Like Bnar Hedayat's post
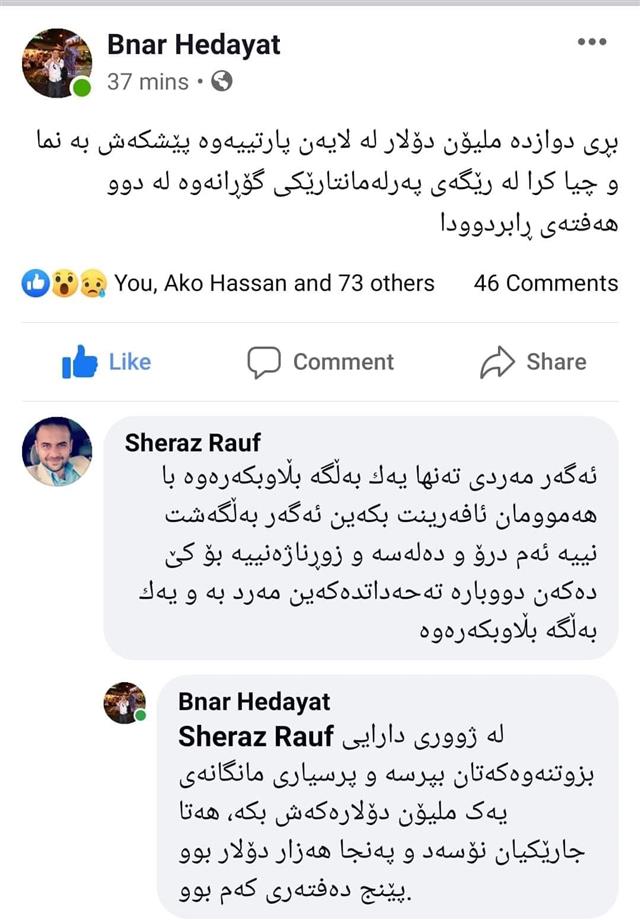 coord(107,362)
